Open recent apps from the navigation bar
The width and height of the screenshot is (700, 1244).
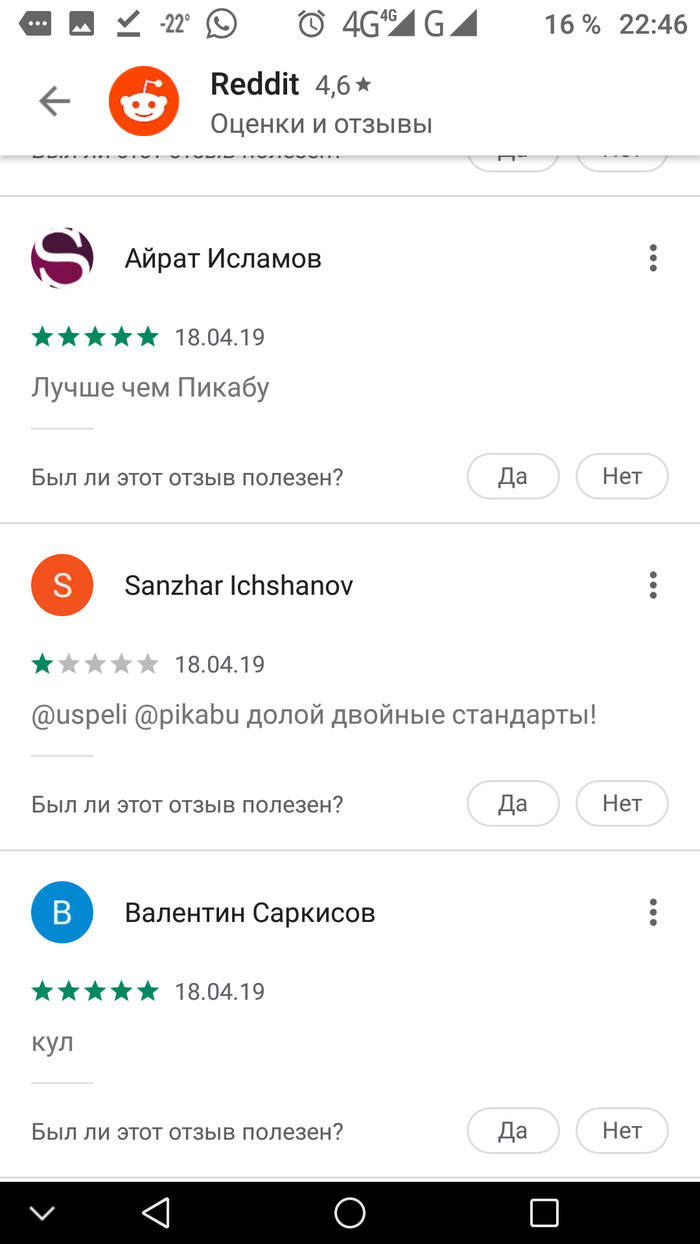tap(544, 1213)
